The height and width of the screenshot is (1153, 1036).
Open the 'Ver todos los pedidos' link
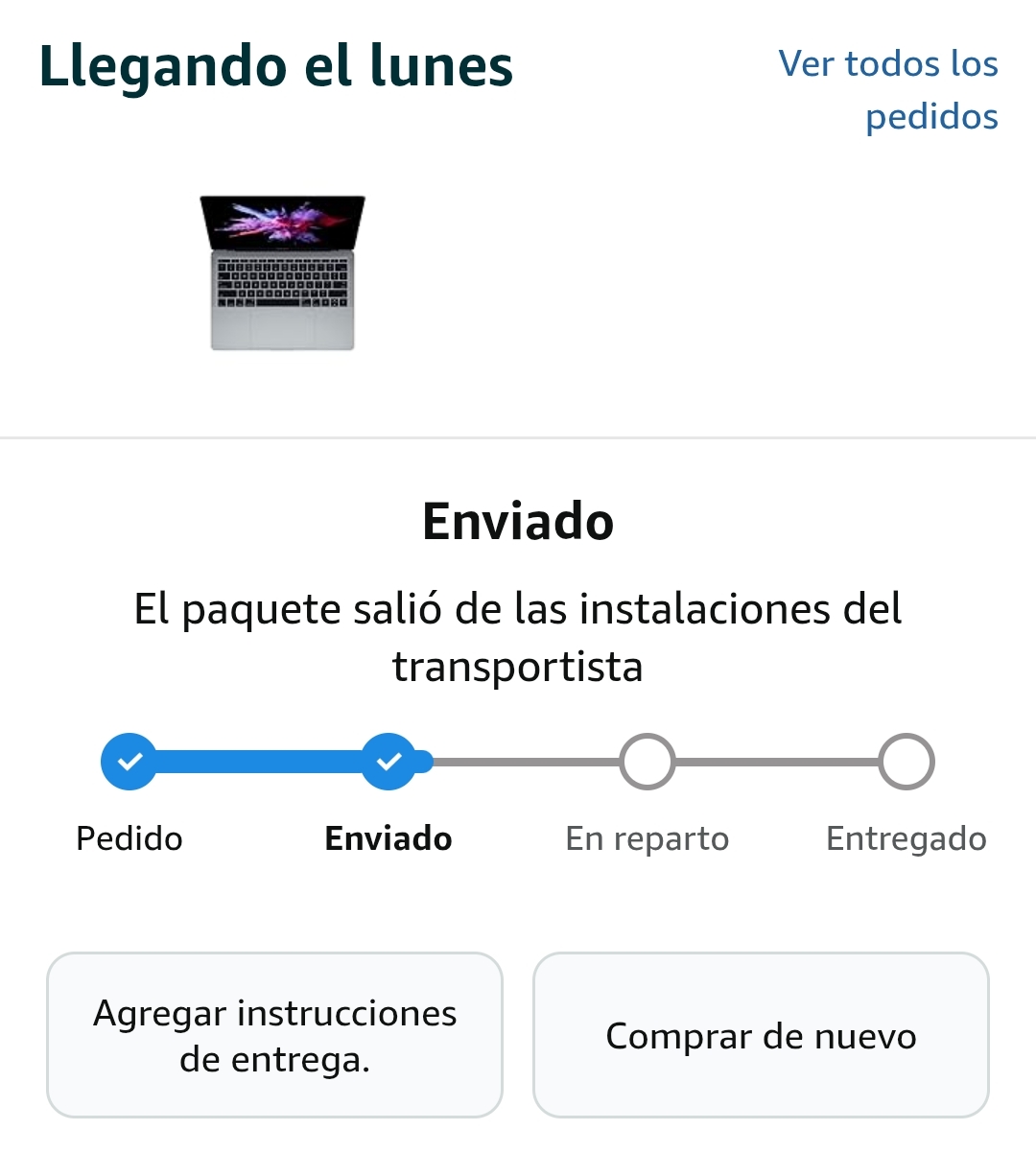890,90
